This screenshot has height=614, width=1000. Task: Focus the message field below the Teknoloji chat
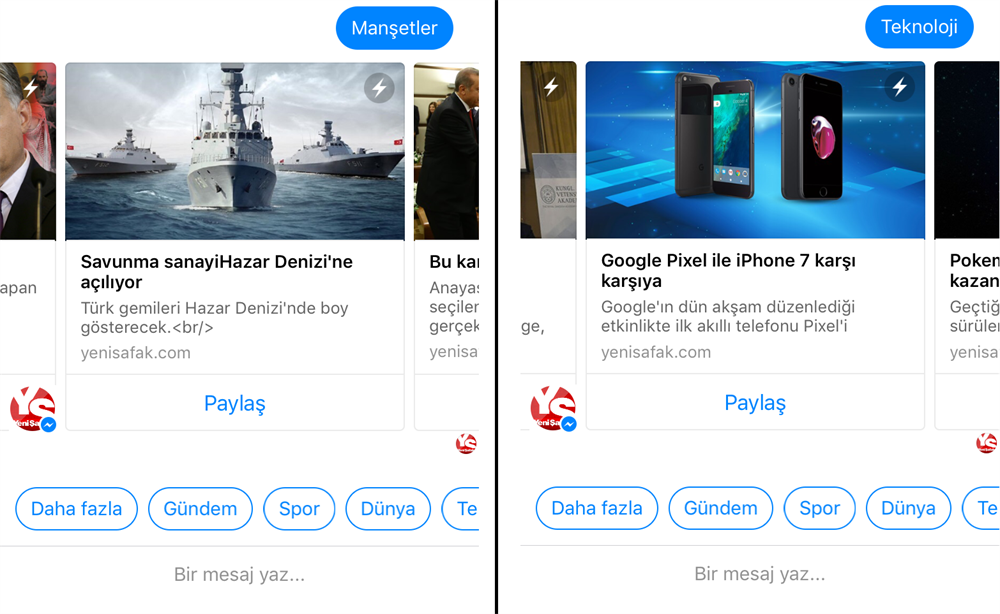pyautogui.click(x=759, y=574)
